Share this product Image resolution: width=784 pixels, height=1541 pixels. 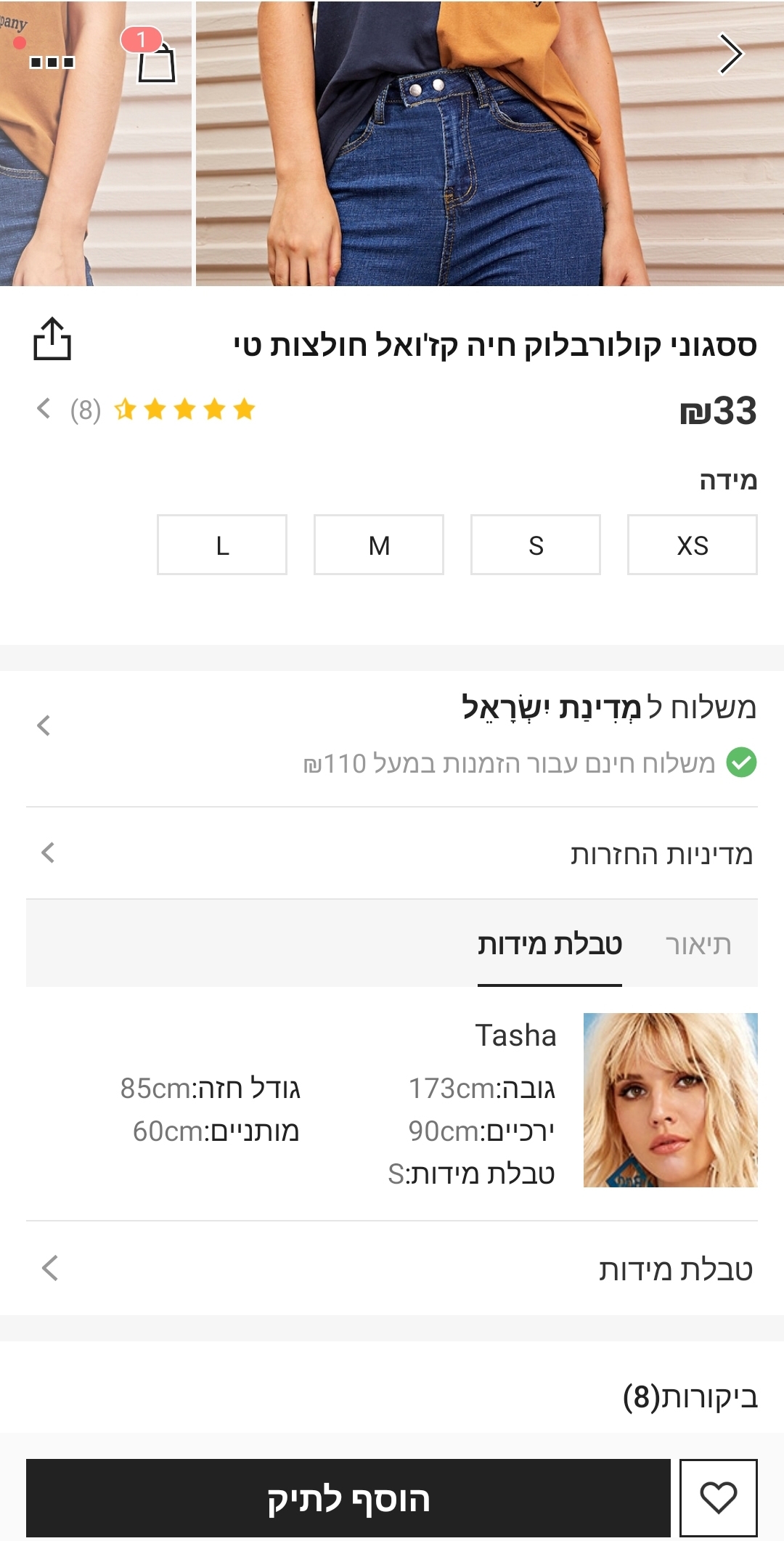pyautogui.click(x=52, y=339)
